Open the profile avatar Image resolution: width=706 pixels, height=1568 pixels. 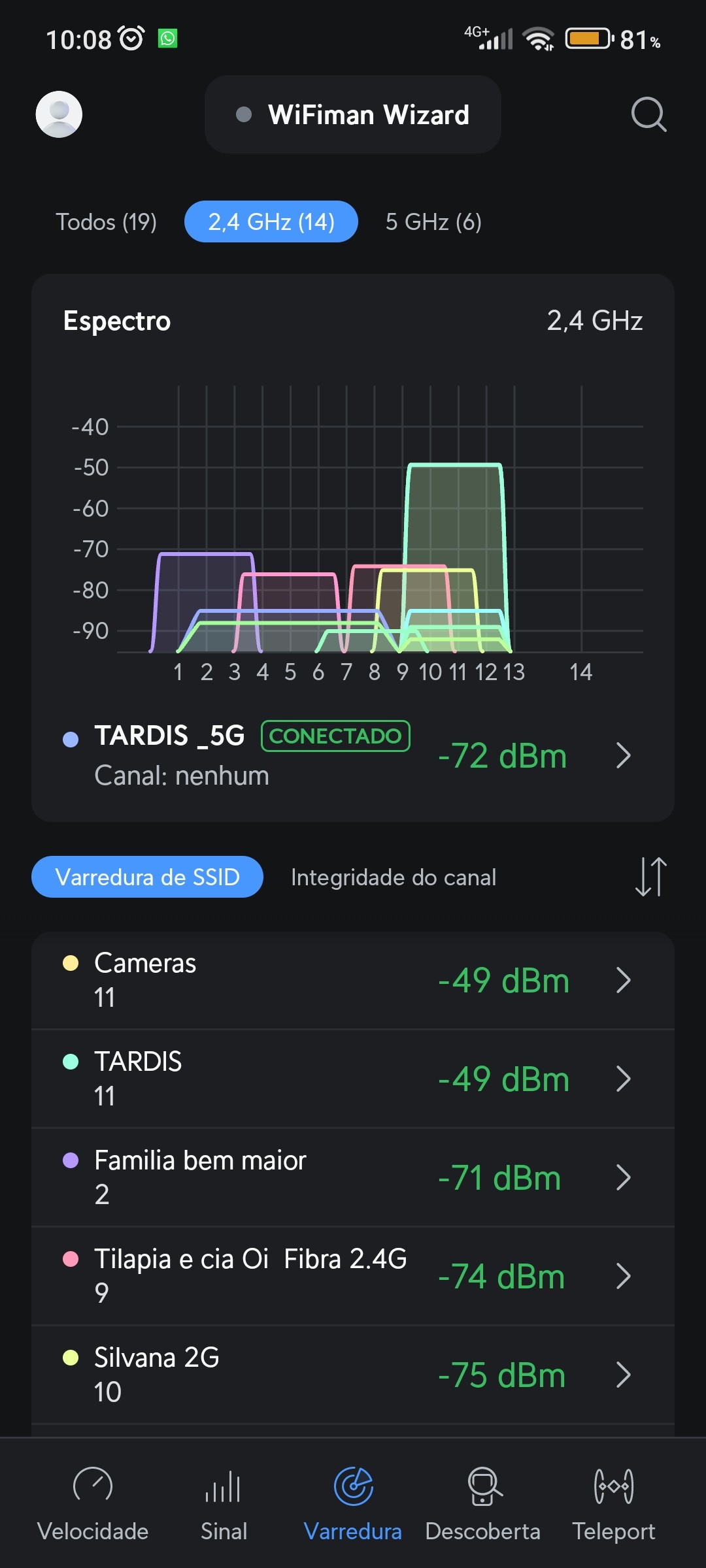point(59,114)
